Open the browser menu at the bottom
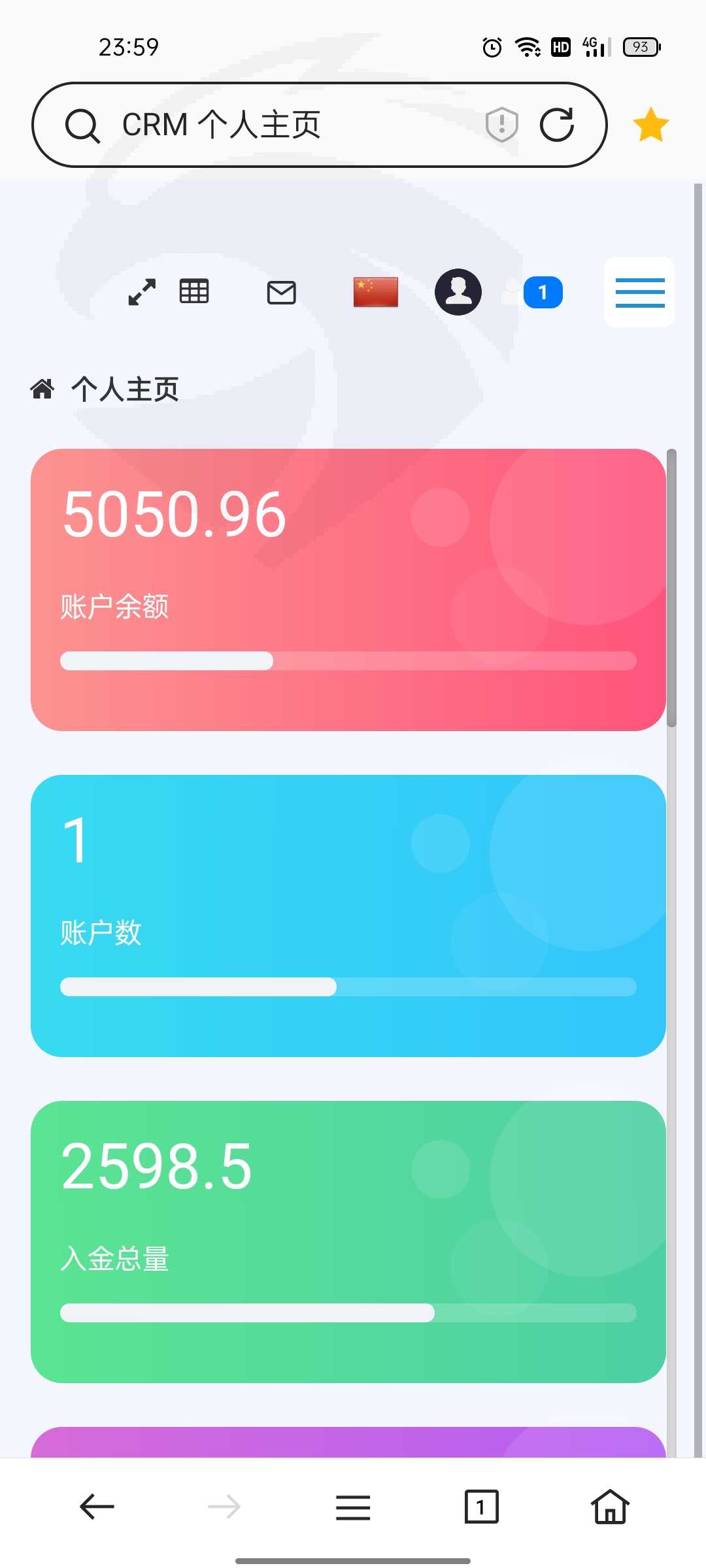 click(353, 1507)
